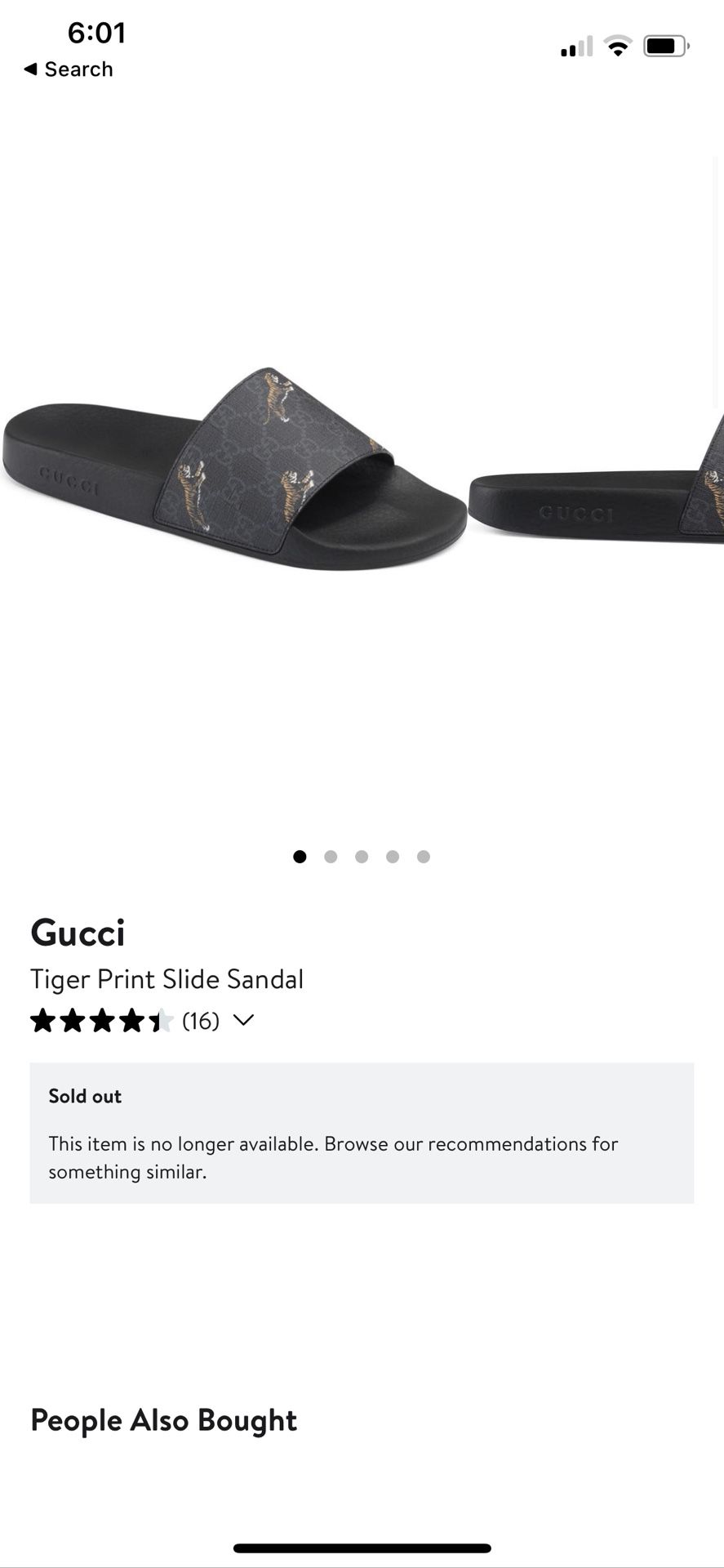Jump to the second image indicator dot
Image resolution: width=724 pixels, height=1568 pixels.
[x=331, y=857]
